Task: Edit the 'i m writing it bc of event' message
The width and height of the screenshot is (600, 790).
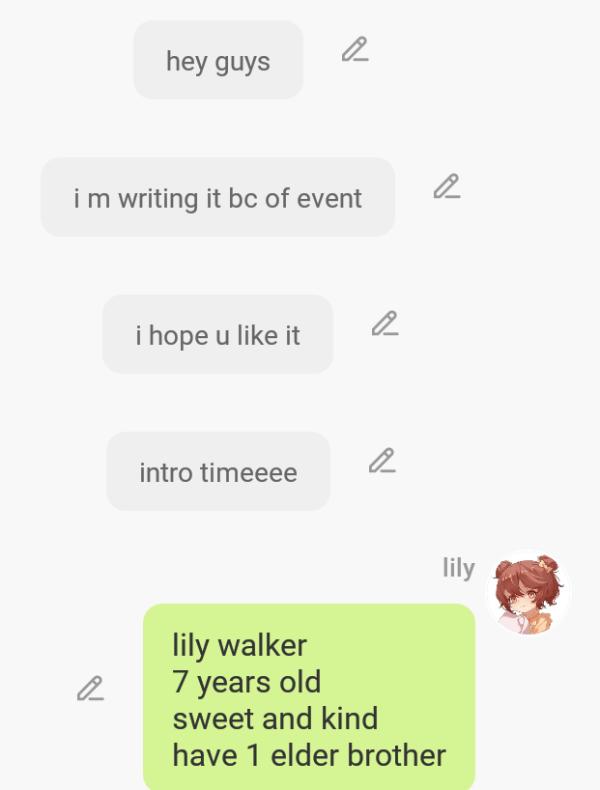Action: pos(446,187)
